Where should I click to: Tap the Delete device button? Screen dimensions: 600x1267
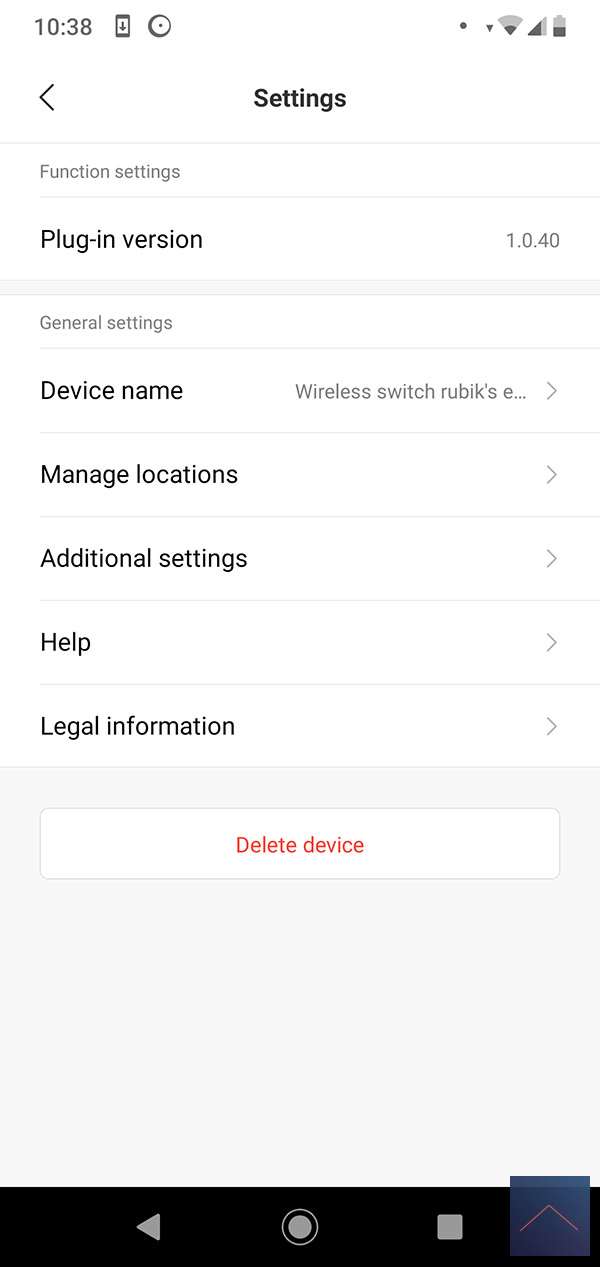click(x=299, y=845)
